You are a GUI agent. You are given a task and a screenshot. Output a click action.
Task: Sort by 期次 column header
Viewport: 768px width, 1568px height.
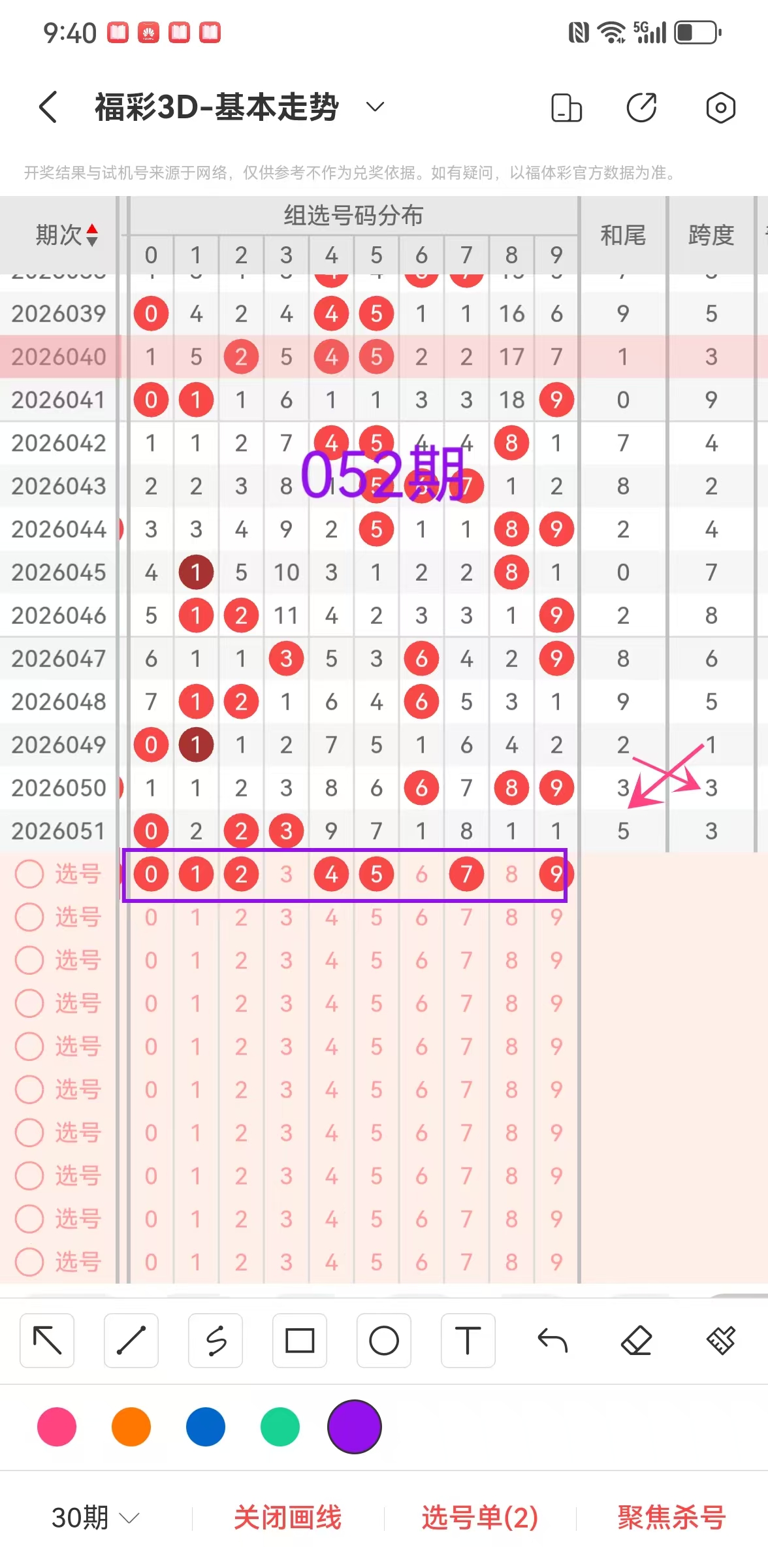pyautogui.click(x=66, y=235)
